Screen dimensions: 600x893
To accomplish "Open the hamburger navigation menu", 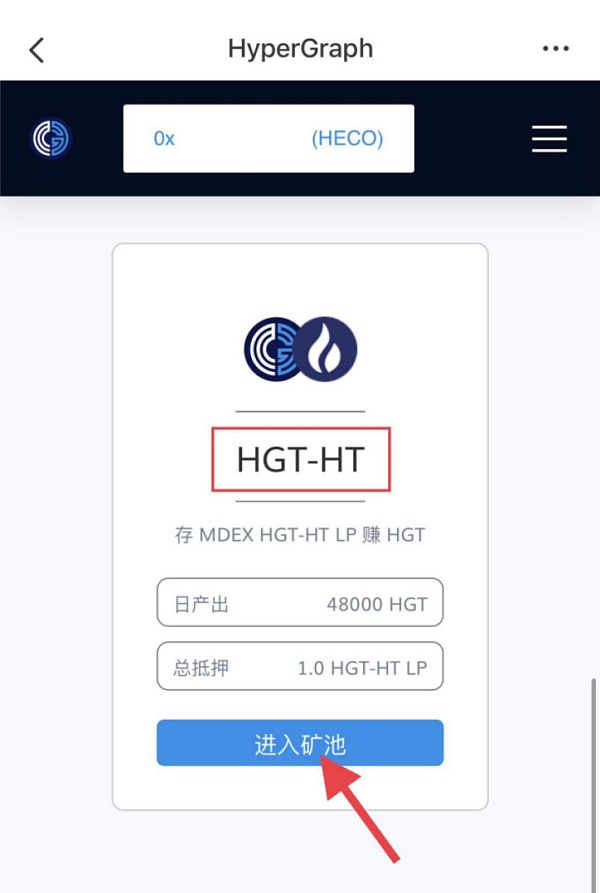I will point(549,139).
